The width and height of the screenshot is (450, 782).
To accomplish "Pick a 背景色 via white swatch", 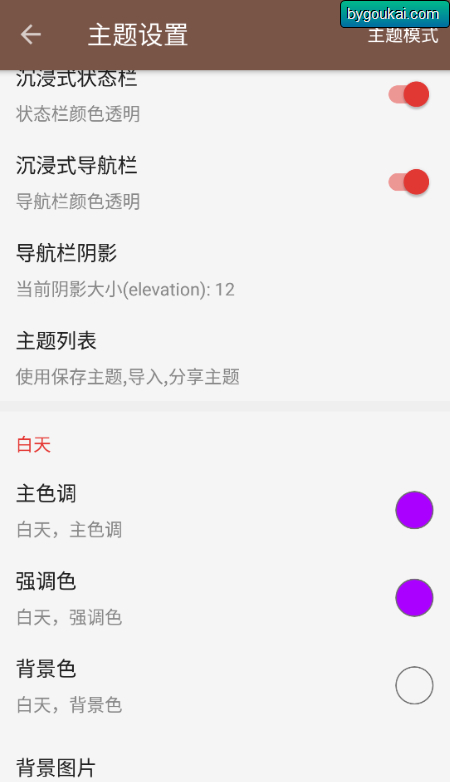I will point(414,685).
